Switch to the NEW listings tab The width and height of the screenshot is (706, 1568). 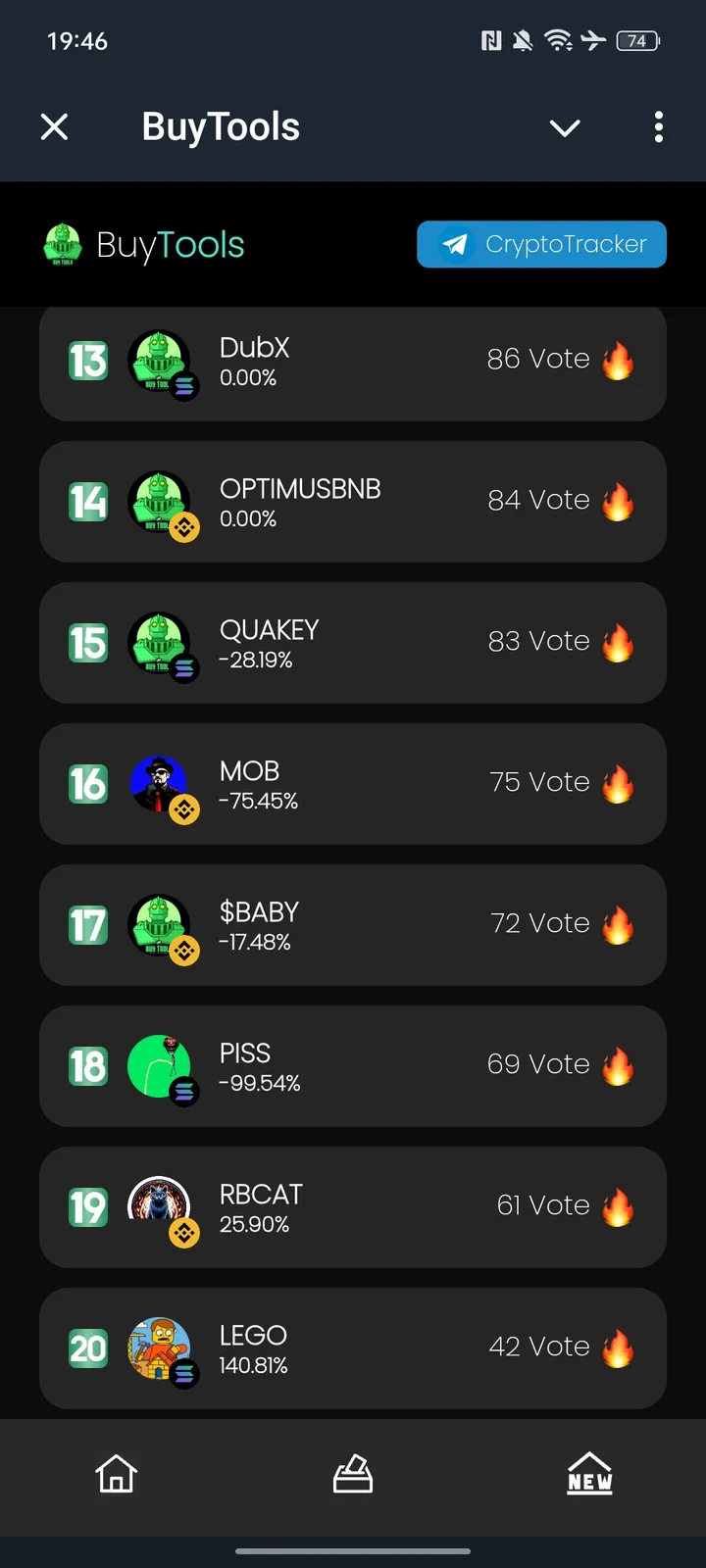point(589,1473)
